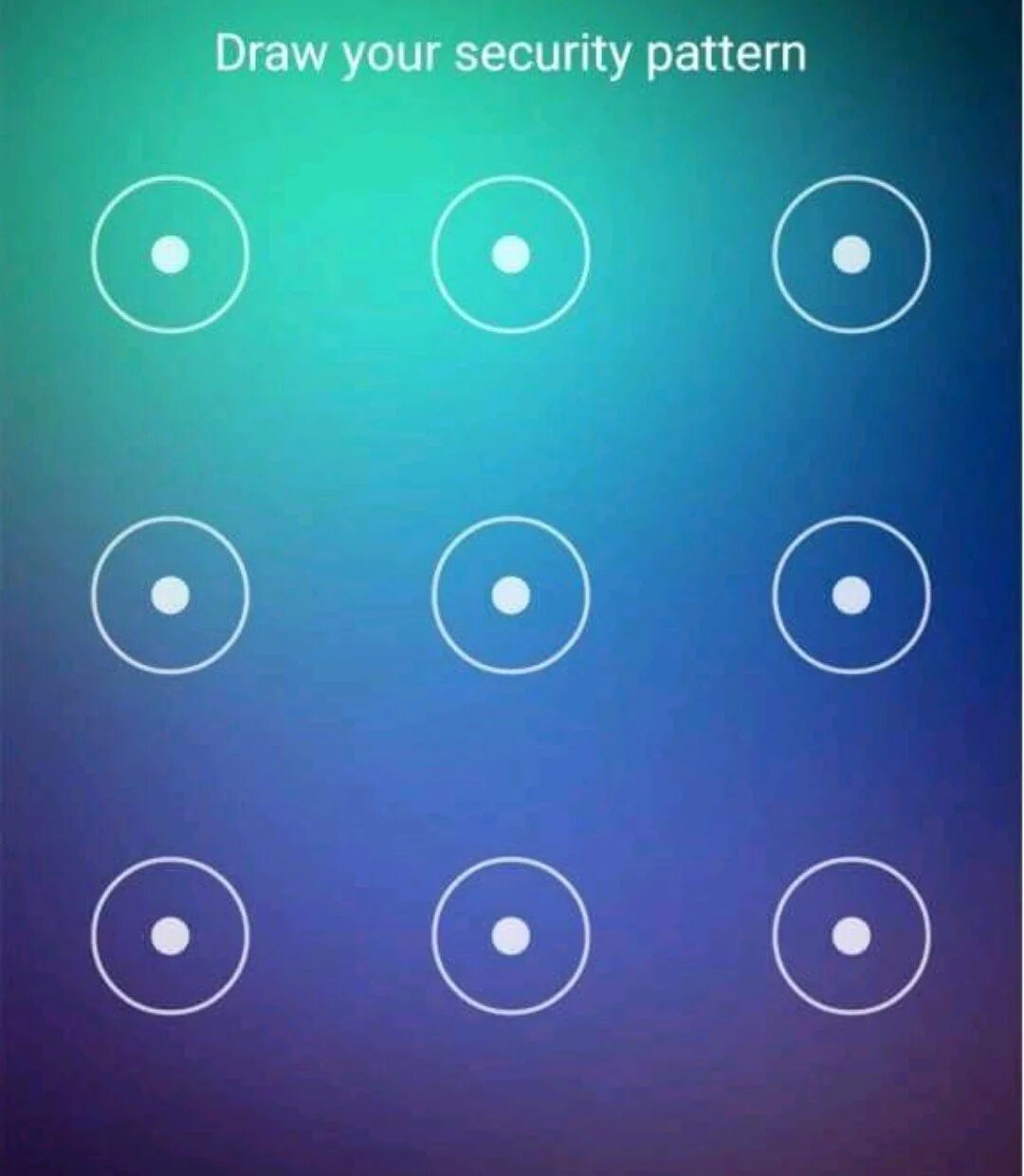Touch the bottom-right pattern dot
Screen dimensions: 1024x1176
pos(850,935)
